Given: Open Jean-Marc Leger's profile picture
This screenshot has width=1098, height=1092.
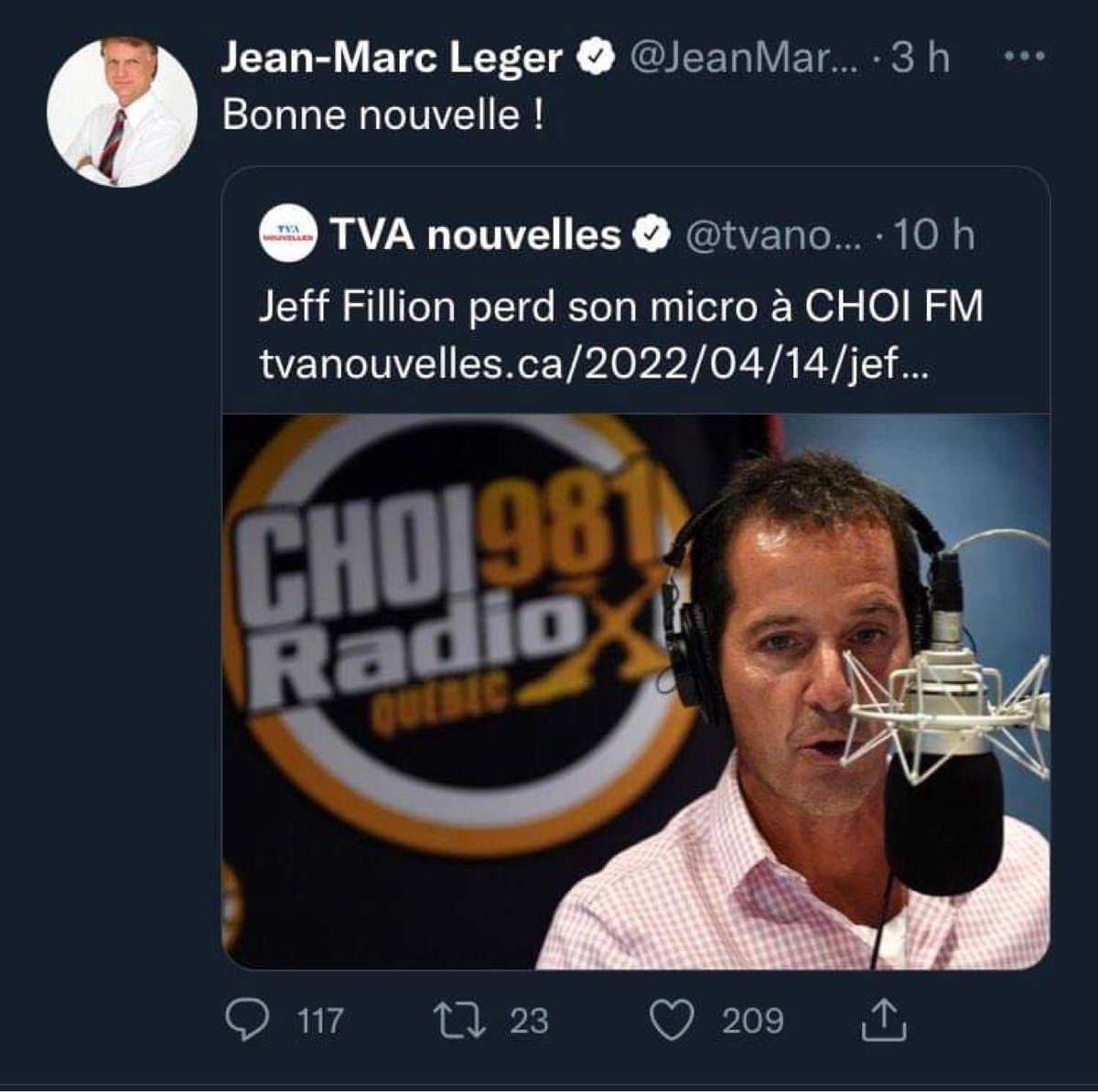Looking at the screenshot, I should coord(121,112).
